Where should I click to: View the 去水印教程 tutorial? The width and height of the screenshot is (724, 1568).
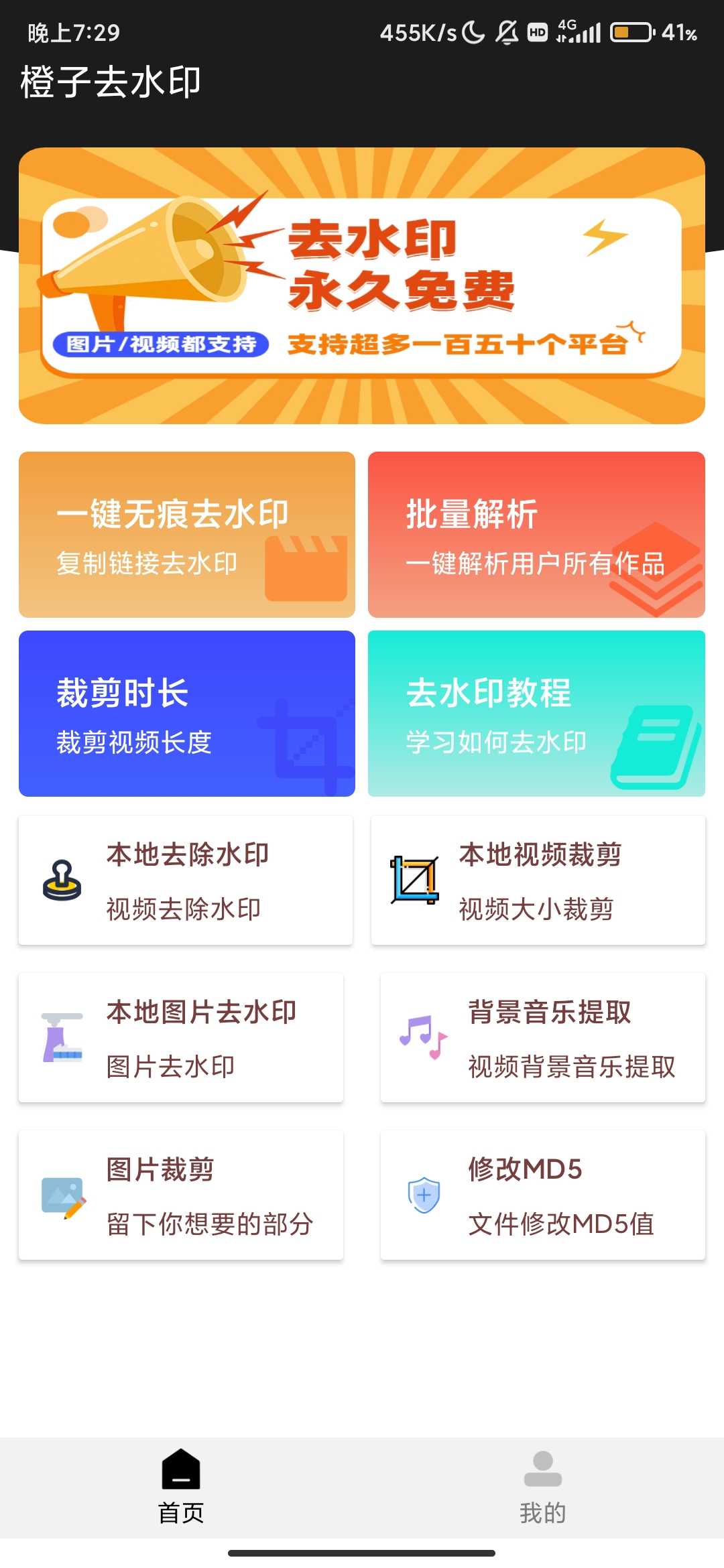(536, 714)
